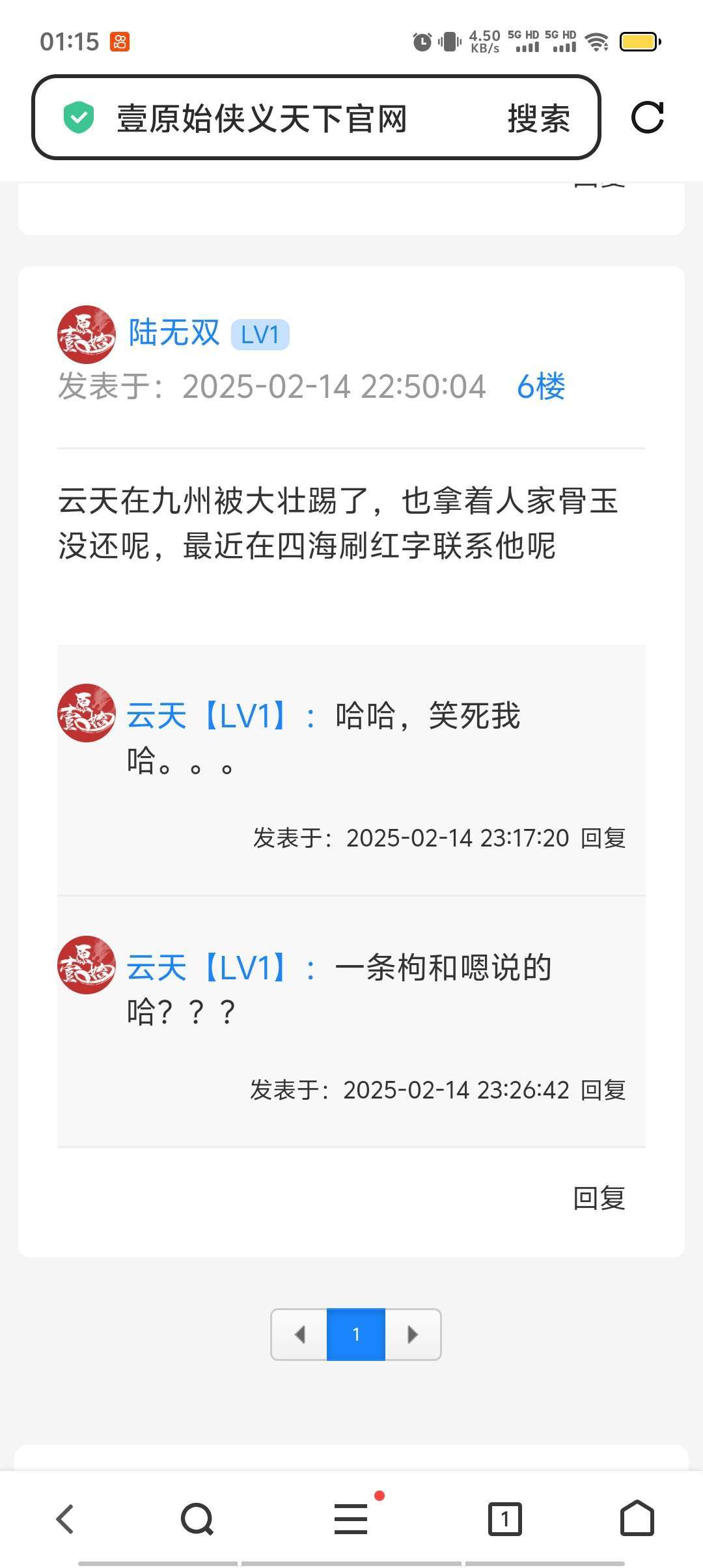
Task: Open the browser menu with the red dot
Action: point(351,1519)
